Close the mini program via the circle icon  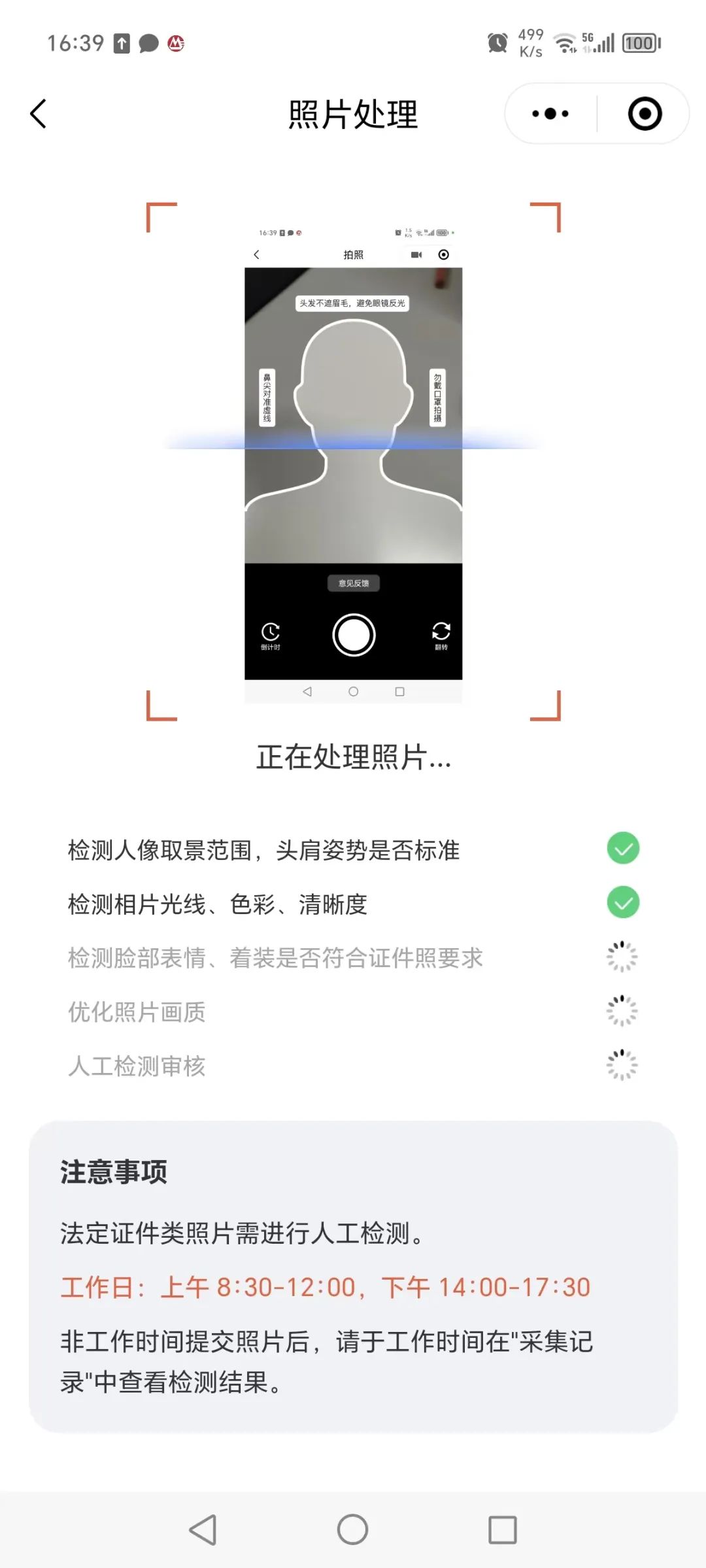point(645,114)
